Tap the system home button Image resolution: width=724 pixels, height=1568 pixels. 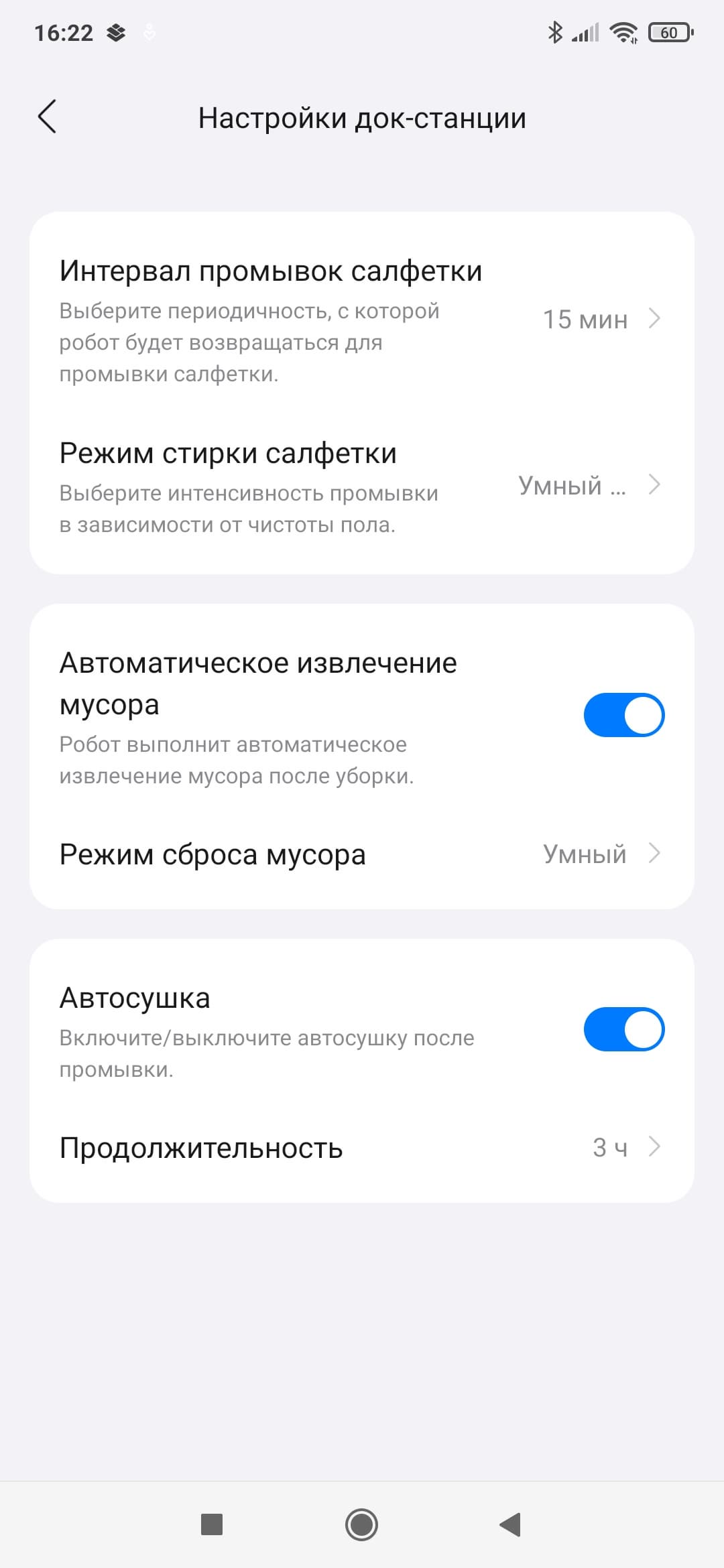(x=361, y=1524)
